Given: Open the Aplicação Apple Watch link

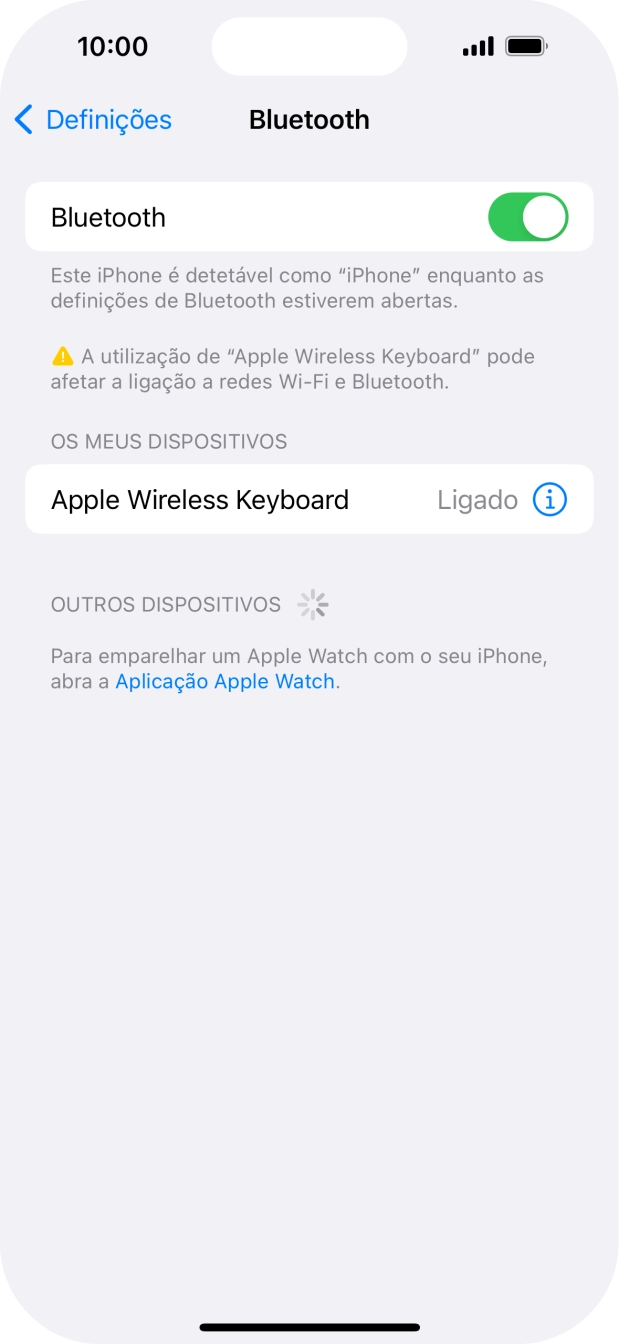Looking at the screenshot, I should pyautogui.click(x=225, y=682).
